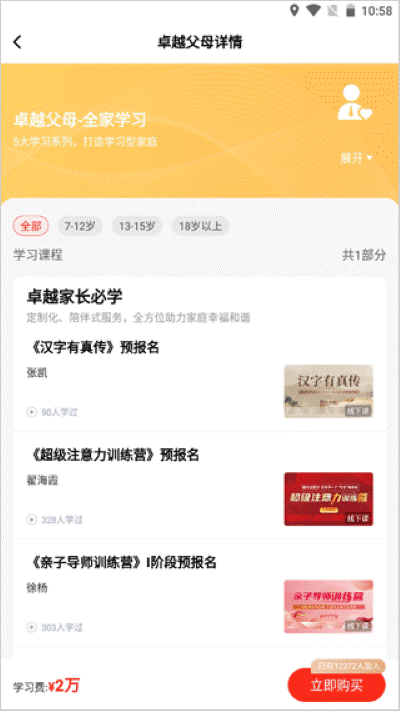Expand the banner with 展开
The height and width of the screenshot is (711, 400).
(x=356, y=158)
